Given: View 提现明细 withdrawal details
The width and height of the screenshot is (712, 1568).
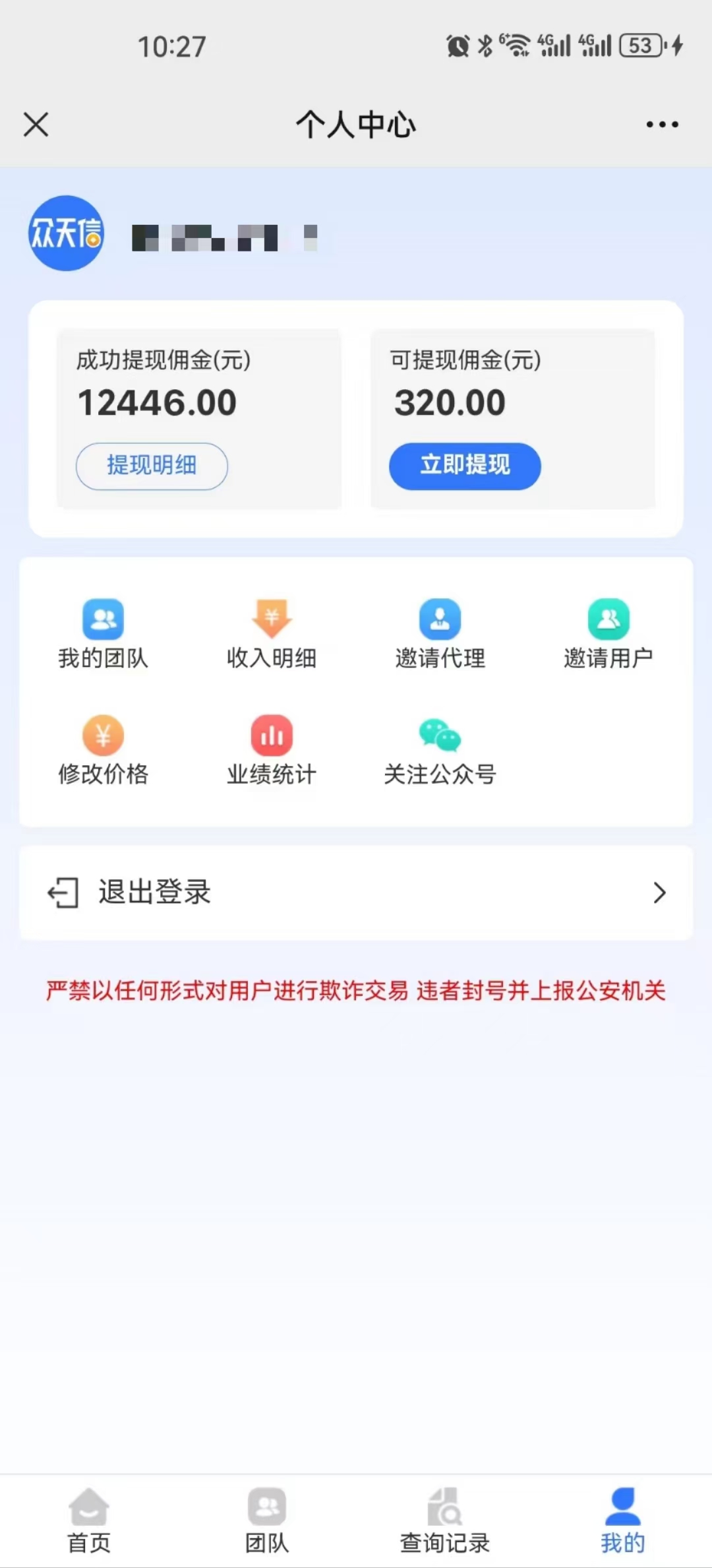Looking at the screenshot, I should click(152, 466).
